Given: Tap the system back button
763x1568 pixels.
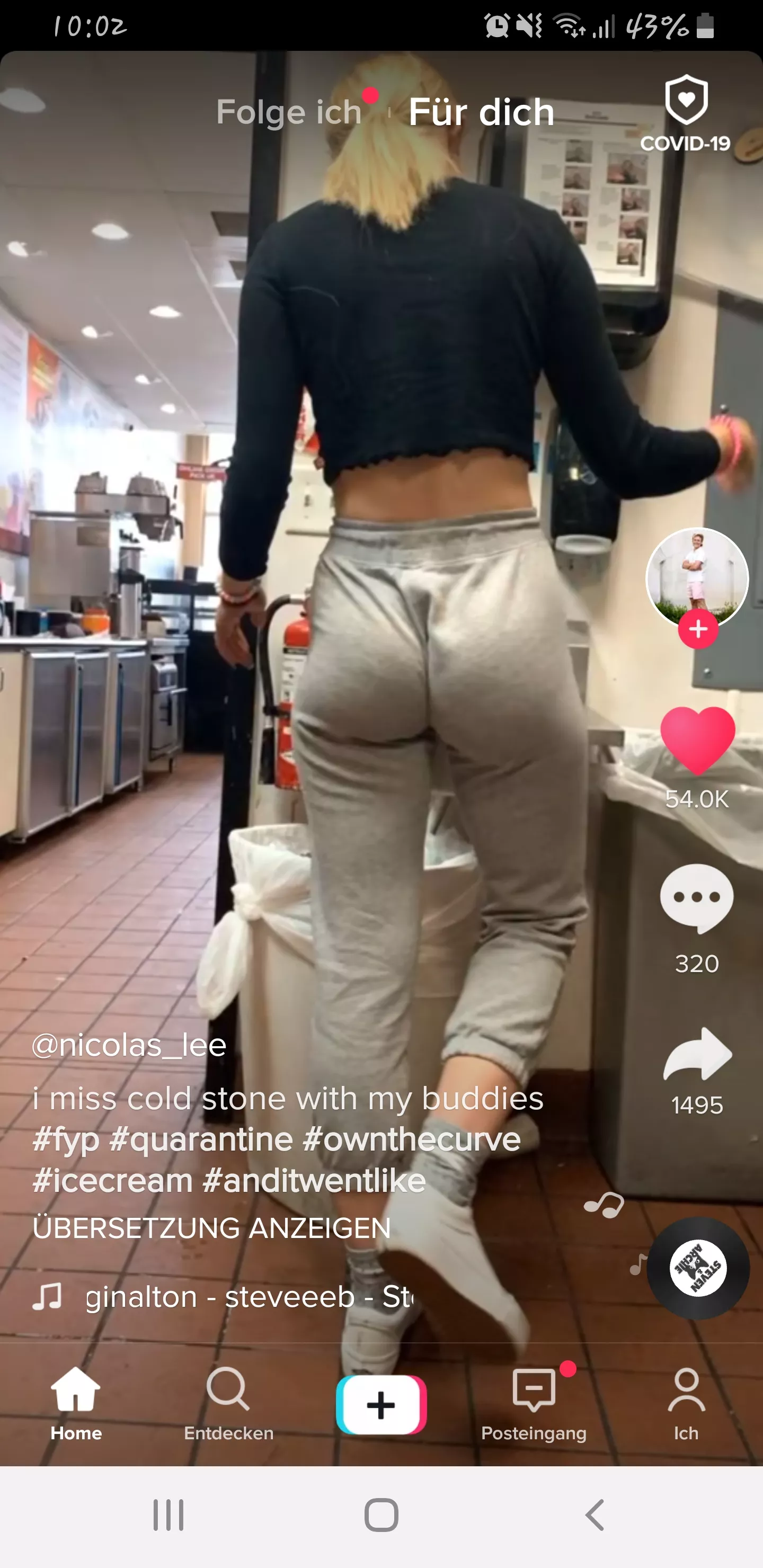Looking at the screenshot, I should point(595,1514).
